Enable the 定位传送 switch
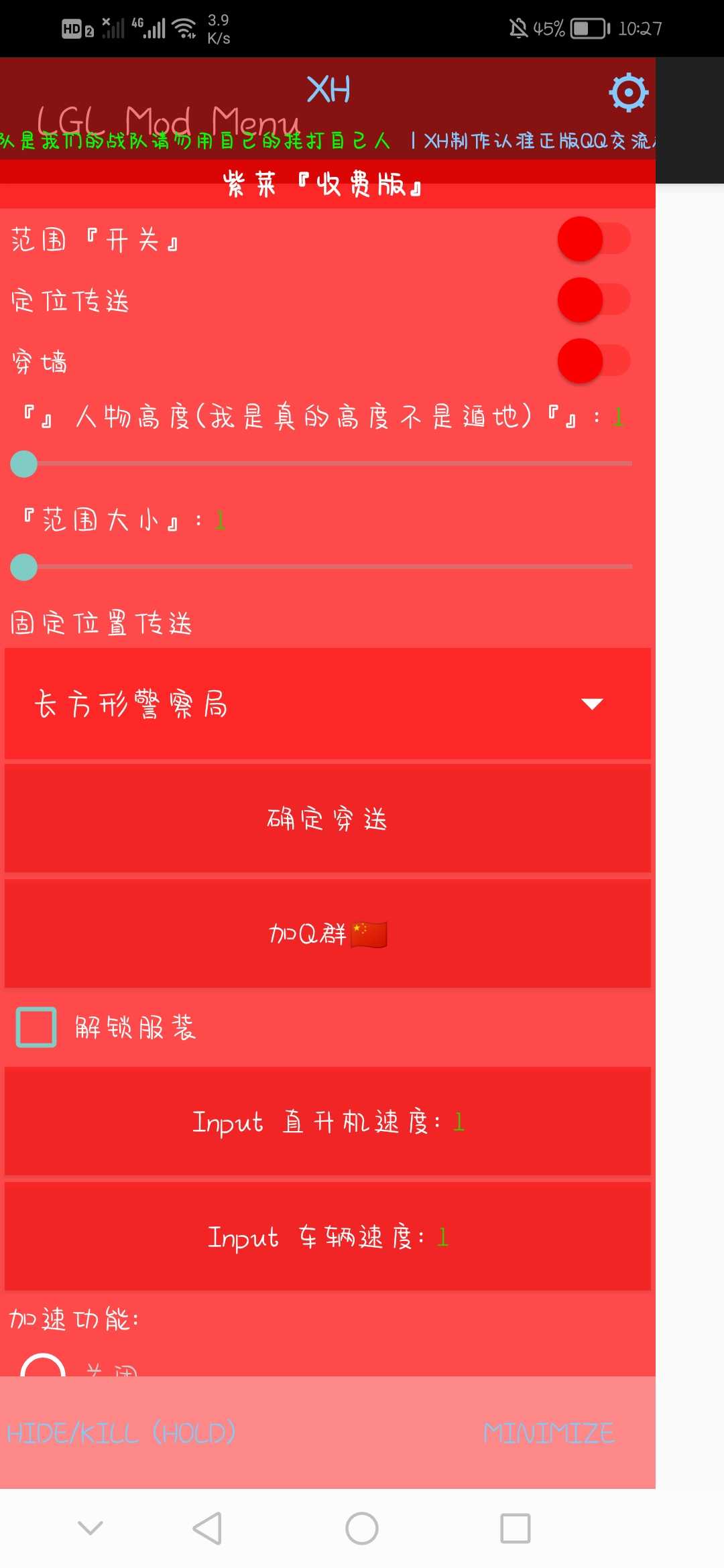This screenshot has width=724, height=1568. point(593,300)
